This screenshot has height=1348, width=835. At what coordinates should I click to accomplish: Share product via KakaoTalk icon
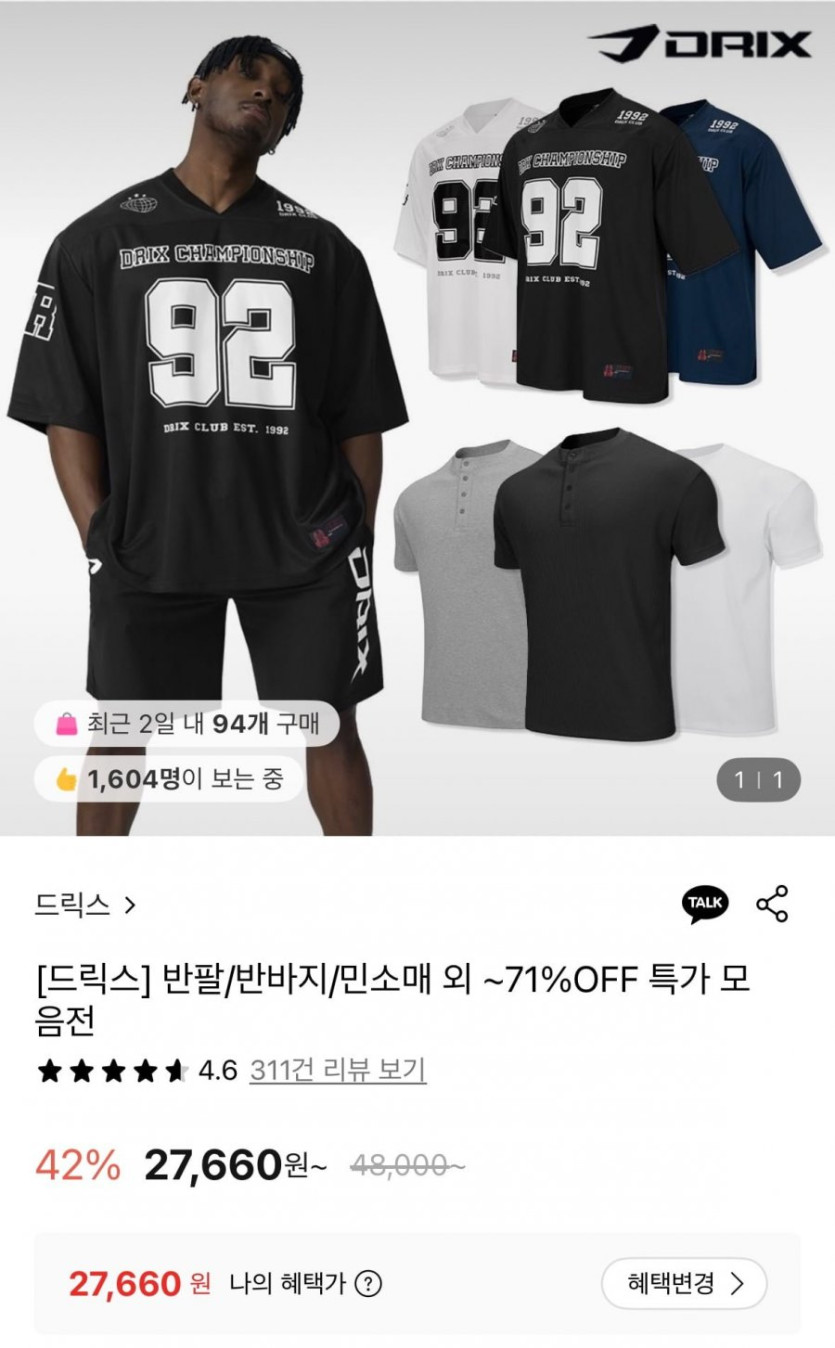pyautogui.click(x=705, y=903)
